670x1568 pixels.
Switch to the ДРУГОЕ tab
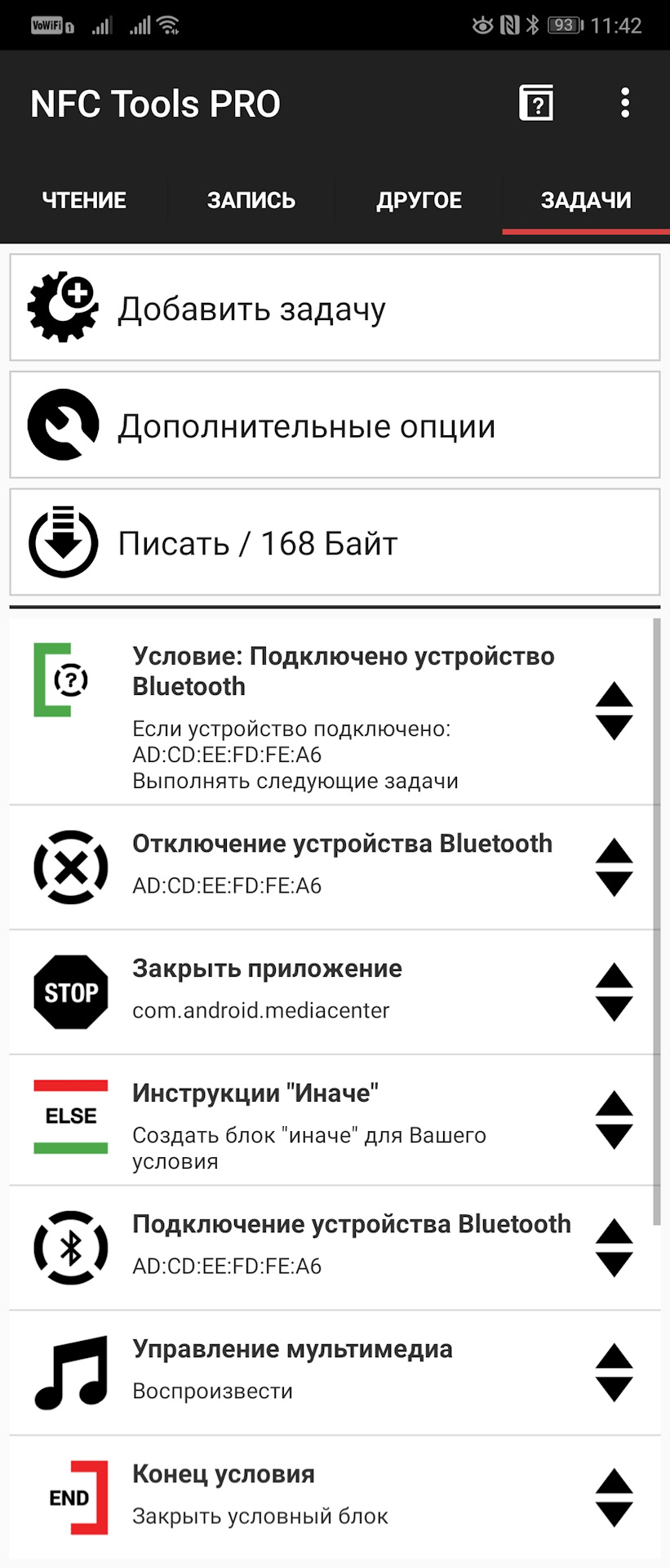419,200
